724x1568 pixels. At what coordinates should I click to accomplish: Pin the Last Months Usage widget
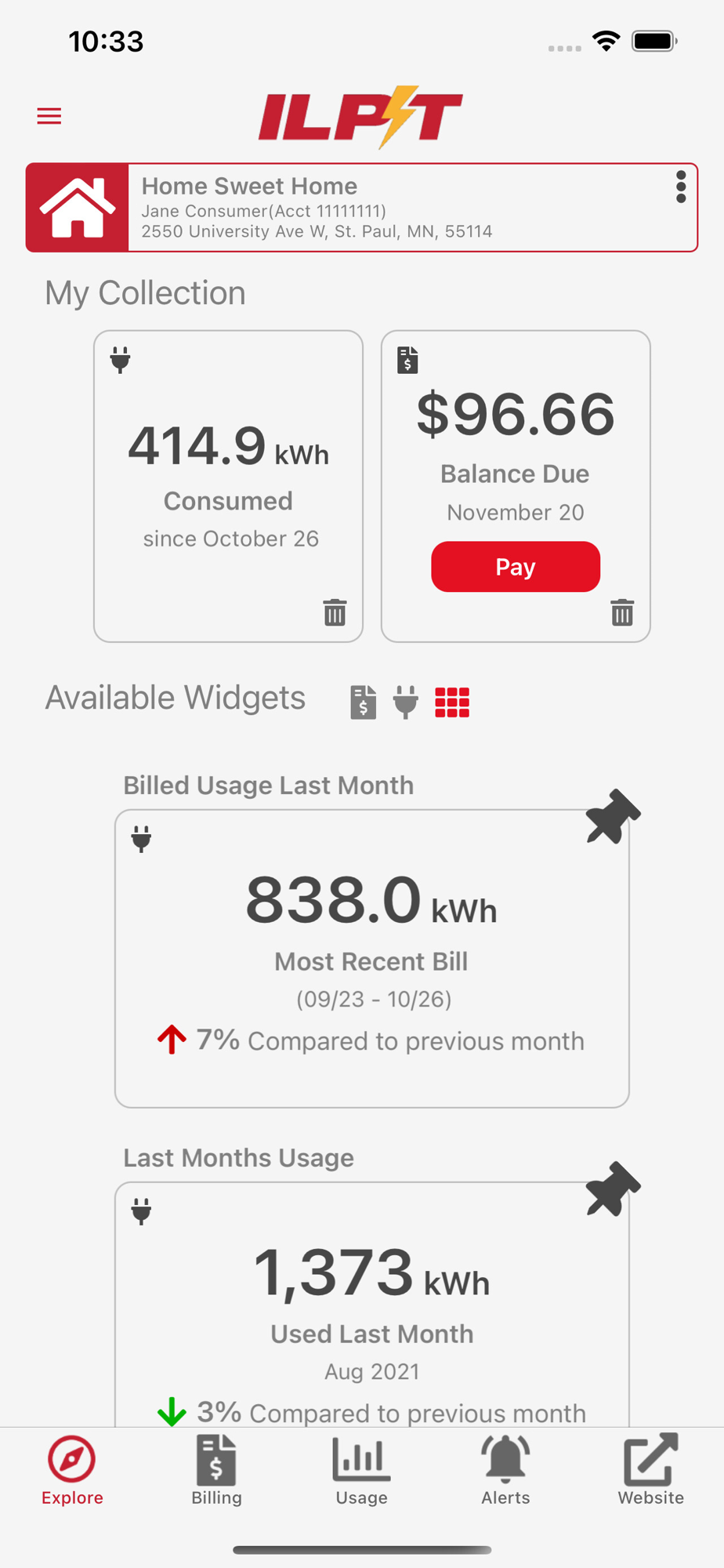pos(612,1189)
